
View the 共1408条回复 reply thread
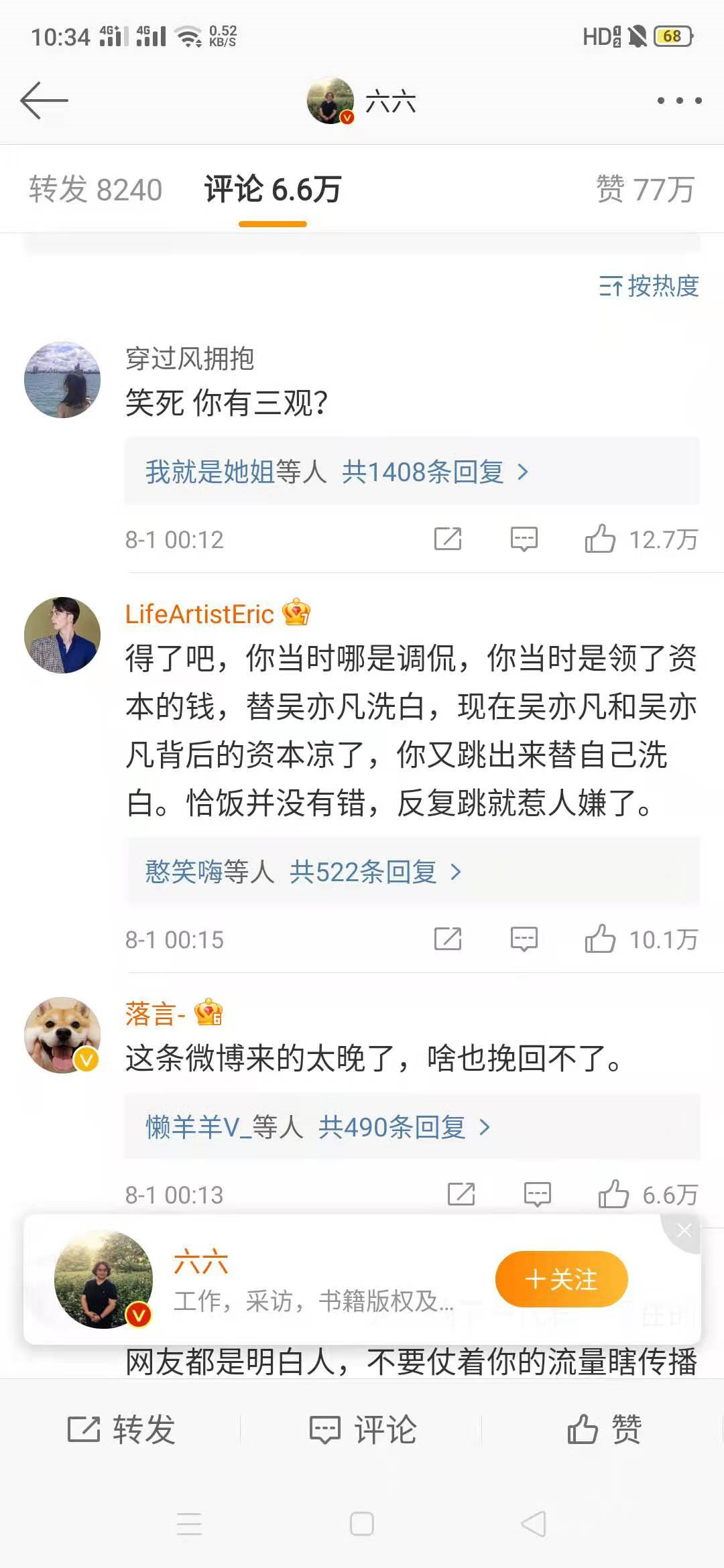pyautogui.click(x=422, y=472)
